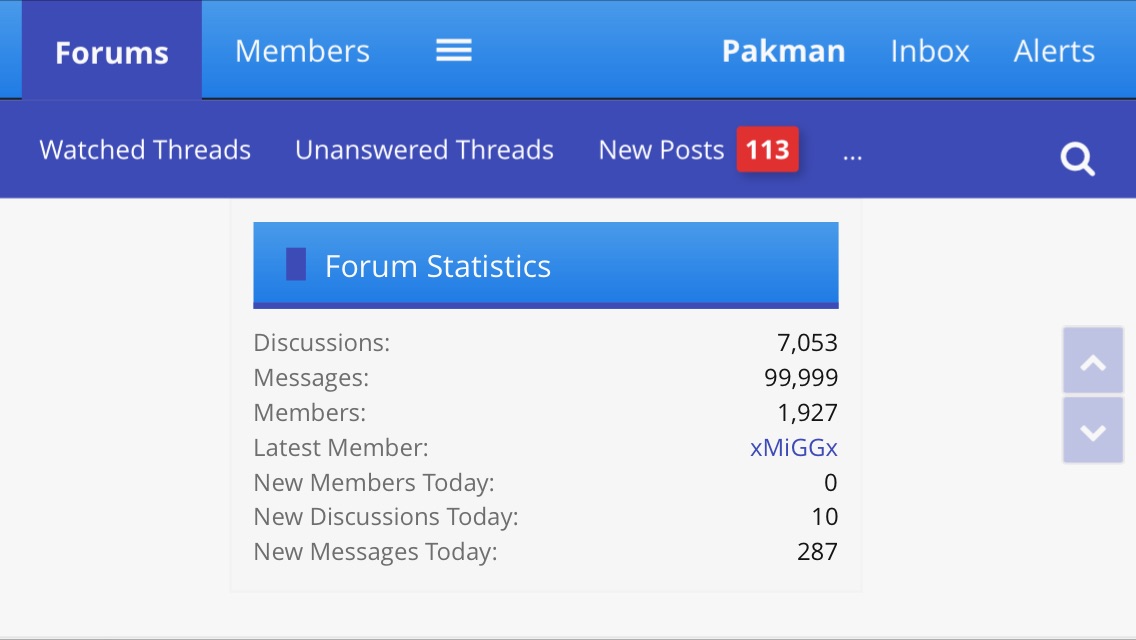Viewport: 1136px width, 640px height.
Task: Tap the search magnifier icon
Action: click(x=1077, y=159)
